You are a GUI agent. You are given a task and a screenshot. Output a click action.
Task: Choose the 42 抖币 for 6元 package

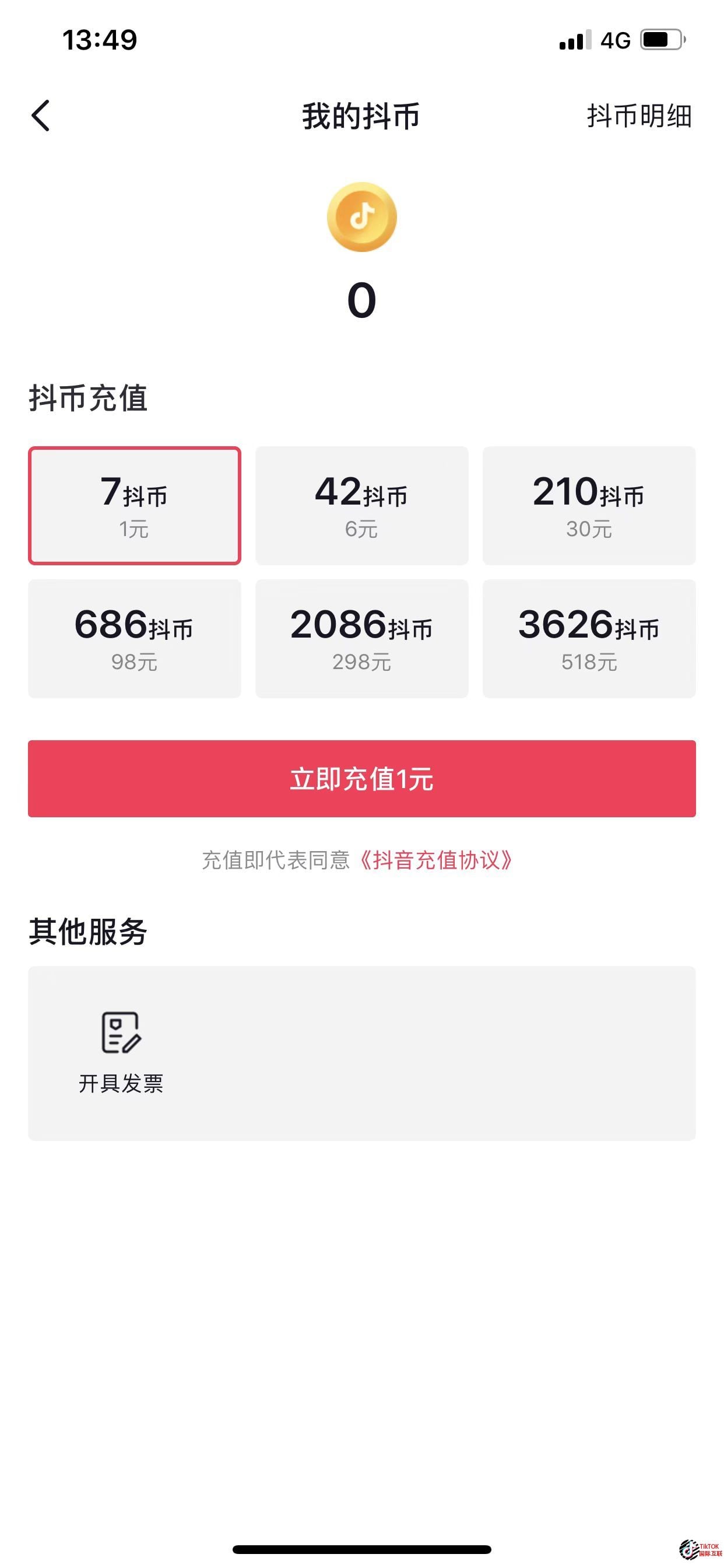pyautogui.click(x=361, y=505)
